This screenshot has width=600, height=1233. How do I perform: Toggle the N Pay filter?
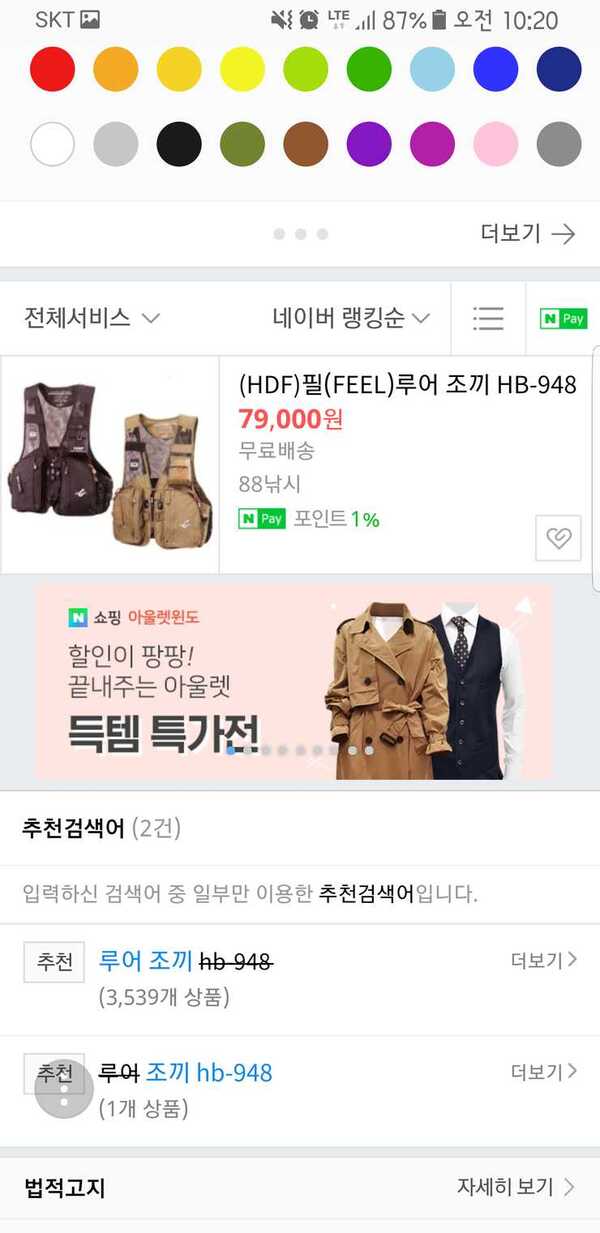click(563, 318)
